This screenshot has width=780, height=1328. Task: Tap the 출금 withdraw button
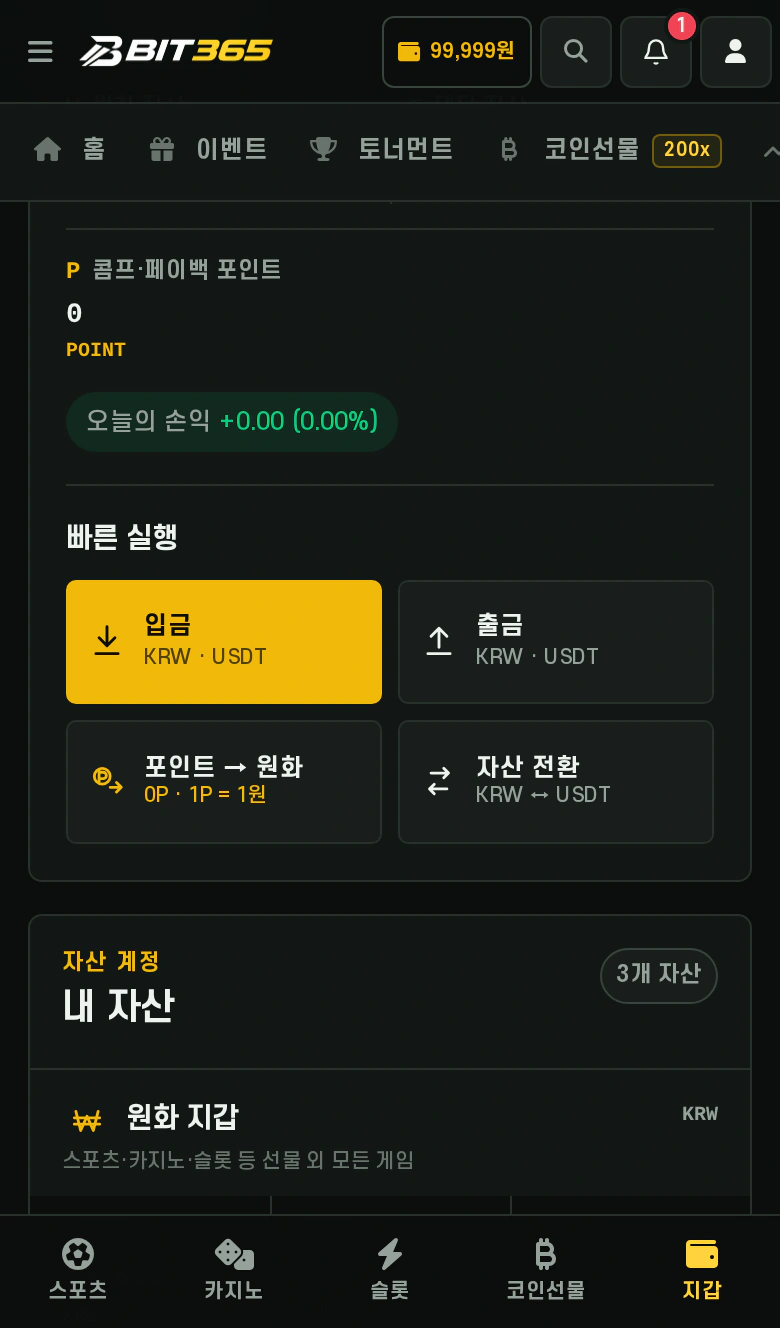(556, 642)
